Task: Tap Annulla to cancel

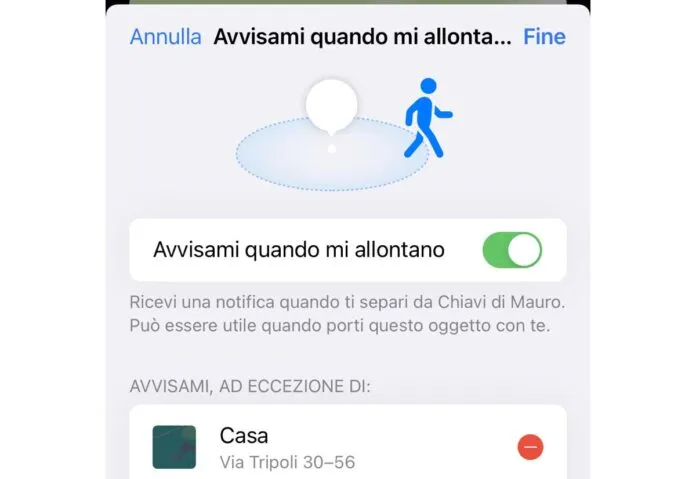Action: tap(165, 37)
